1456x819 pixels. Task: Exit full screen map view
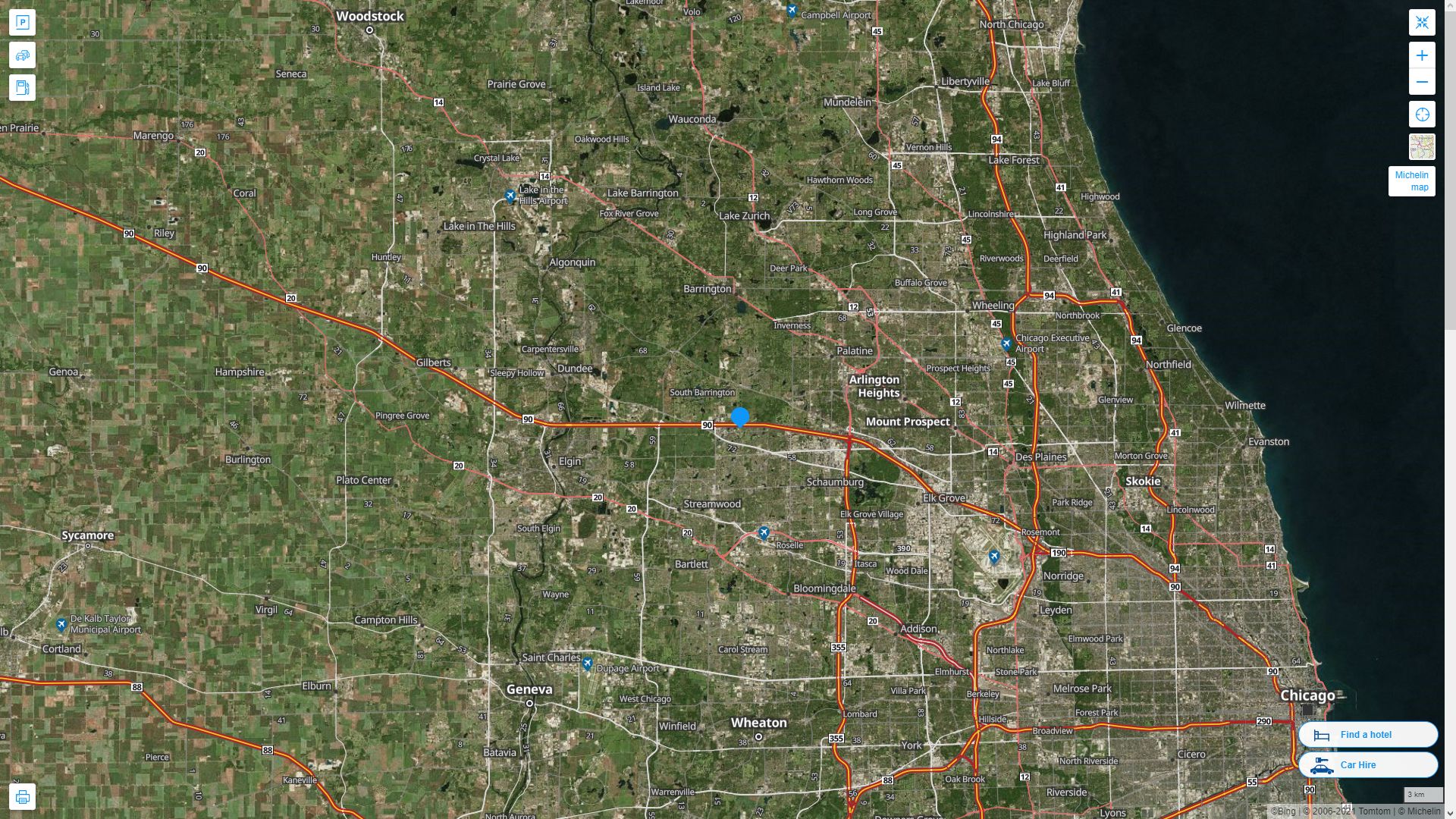coord(1422,23)
